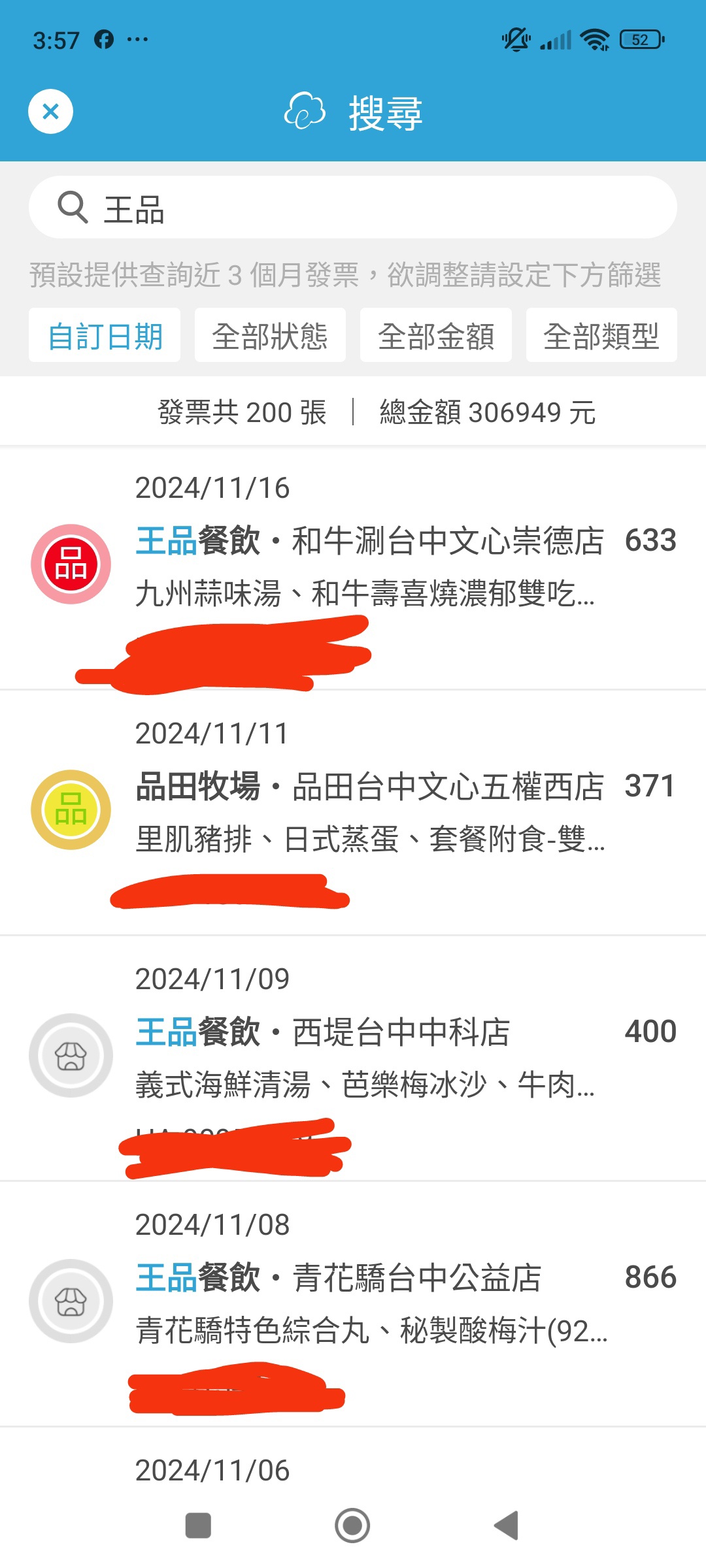
Task: Tap the search field containing 王品
Action: click(353, 208)
